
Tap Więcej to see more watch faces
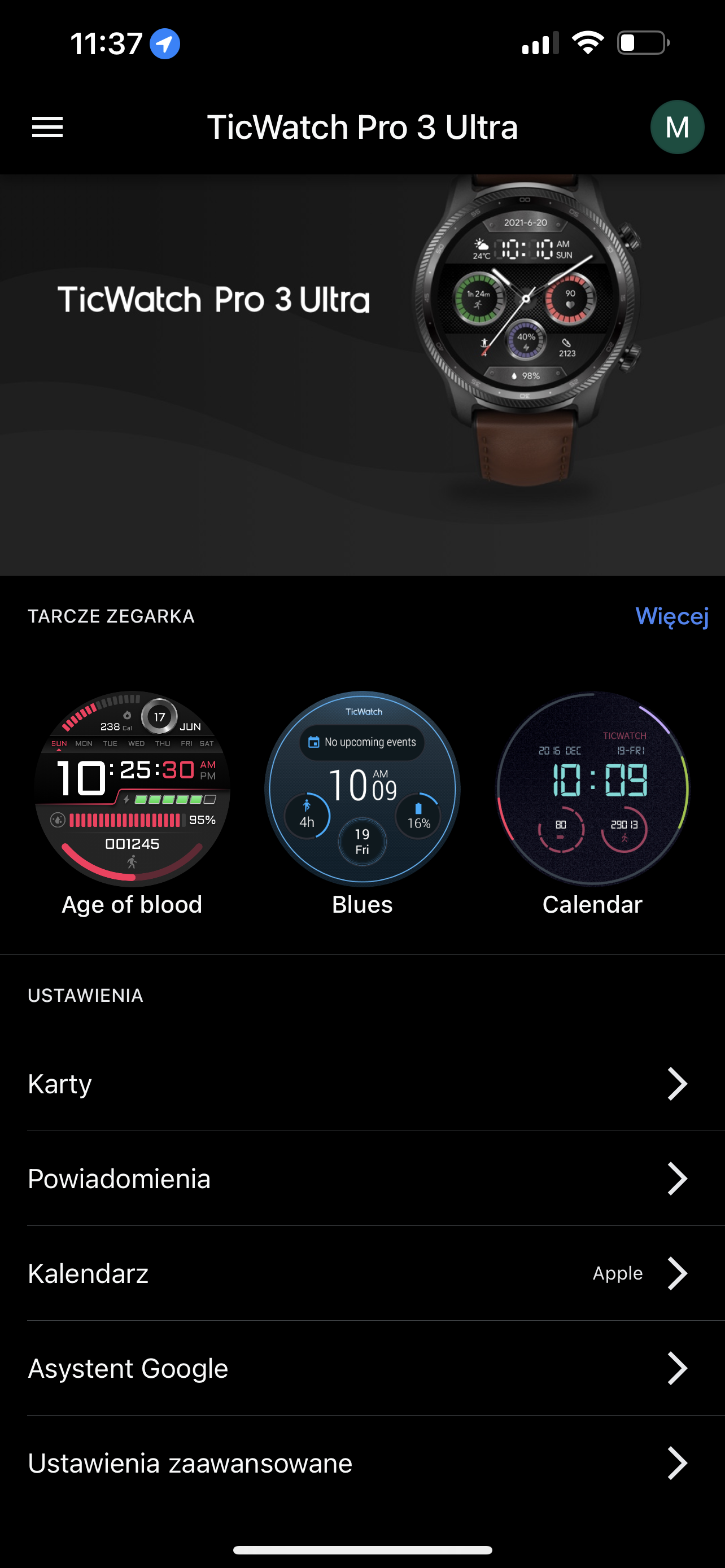click(671, 616)
